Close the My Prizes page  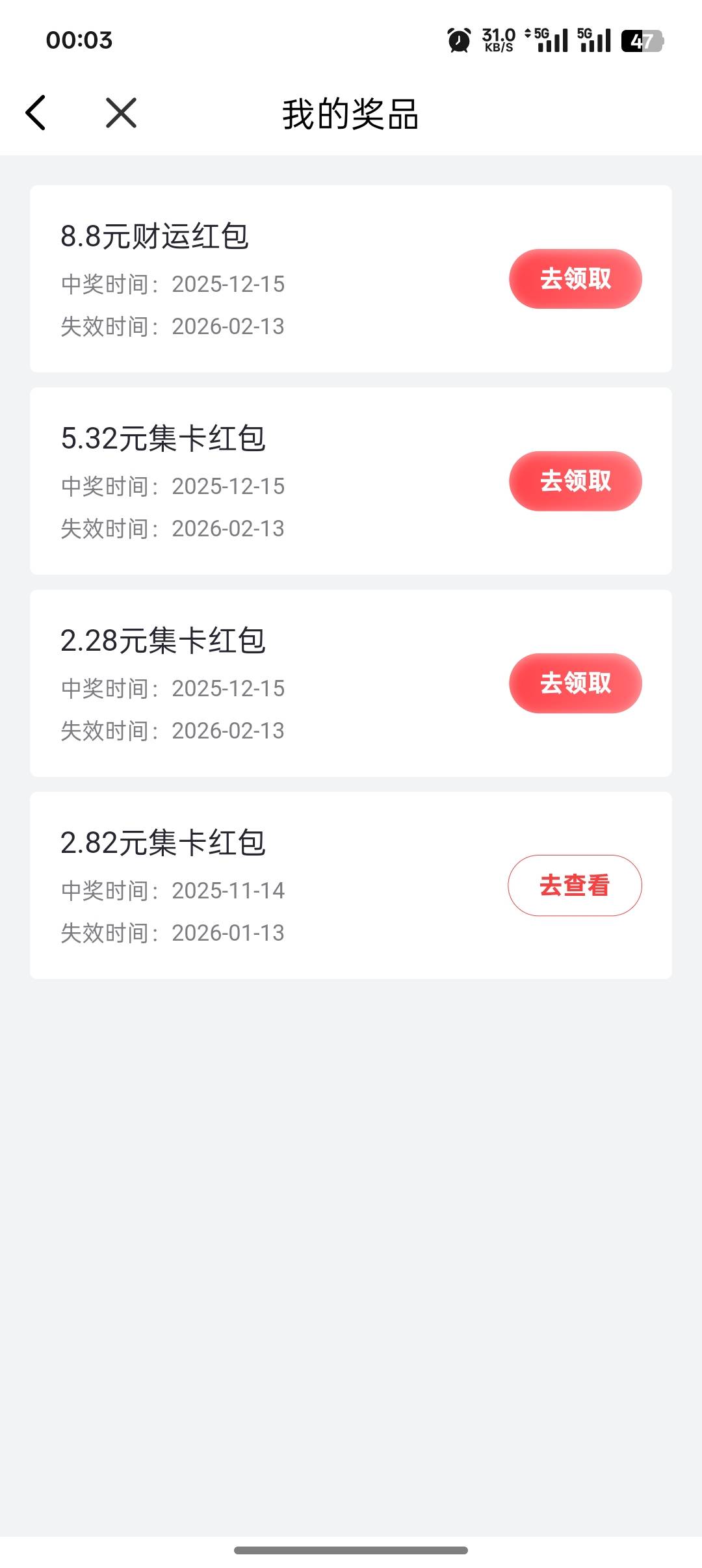(121, 113)
